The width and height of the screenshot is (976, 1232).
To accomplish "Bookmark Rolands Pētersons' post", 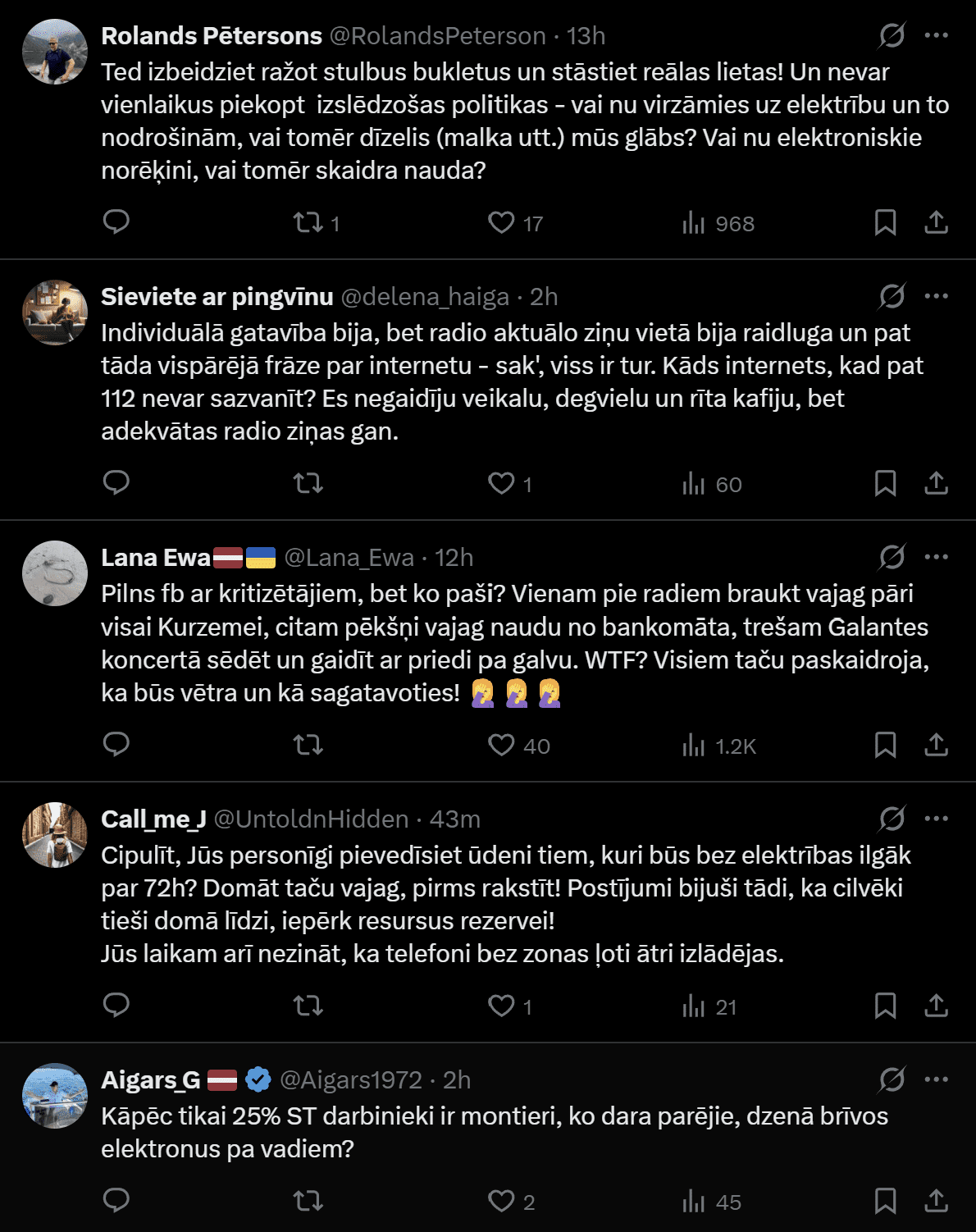I will (886, 222).
